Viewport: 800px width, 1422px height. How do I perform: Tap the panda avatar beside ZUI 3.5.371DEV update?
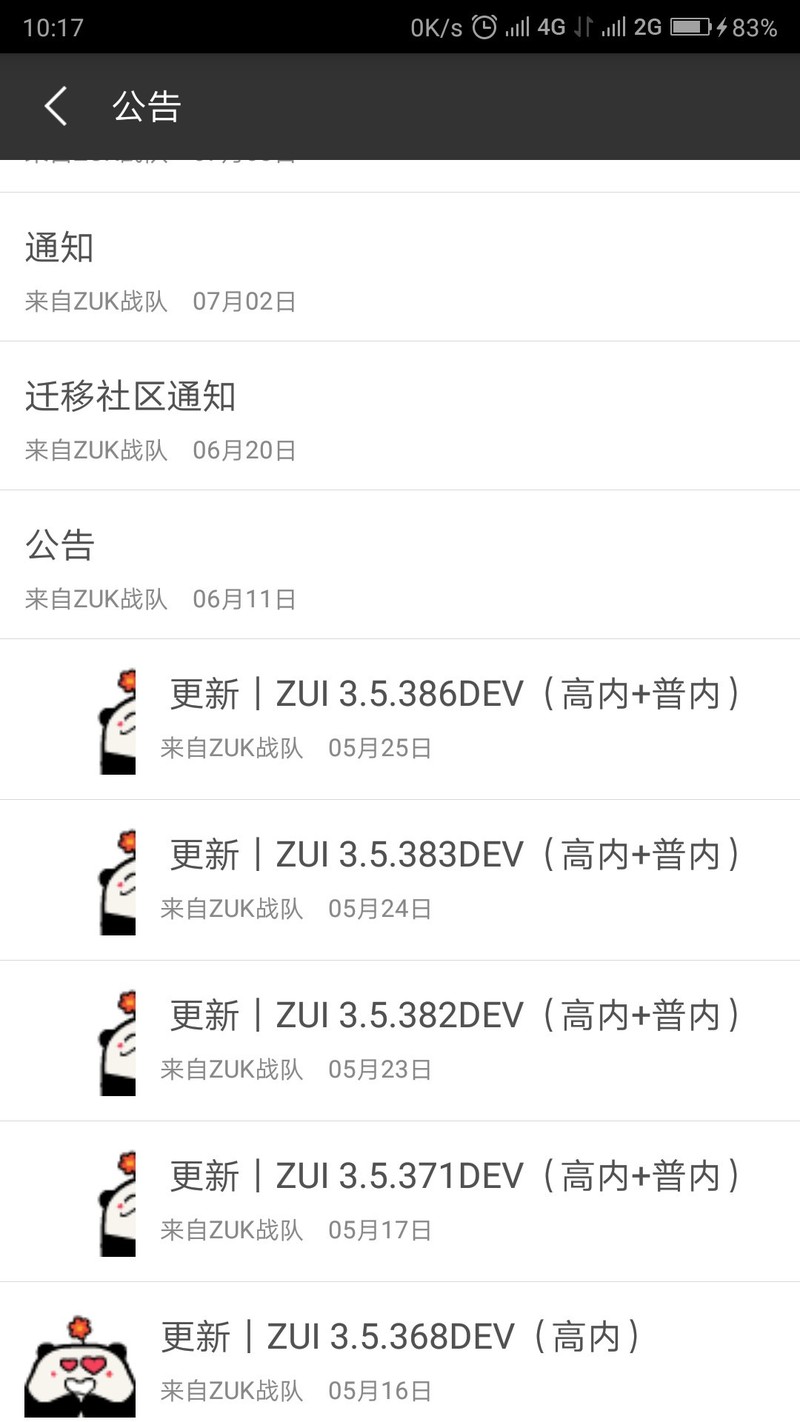pyautogui.click(x=117, y=1200)
